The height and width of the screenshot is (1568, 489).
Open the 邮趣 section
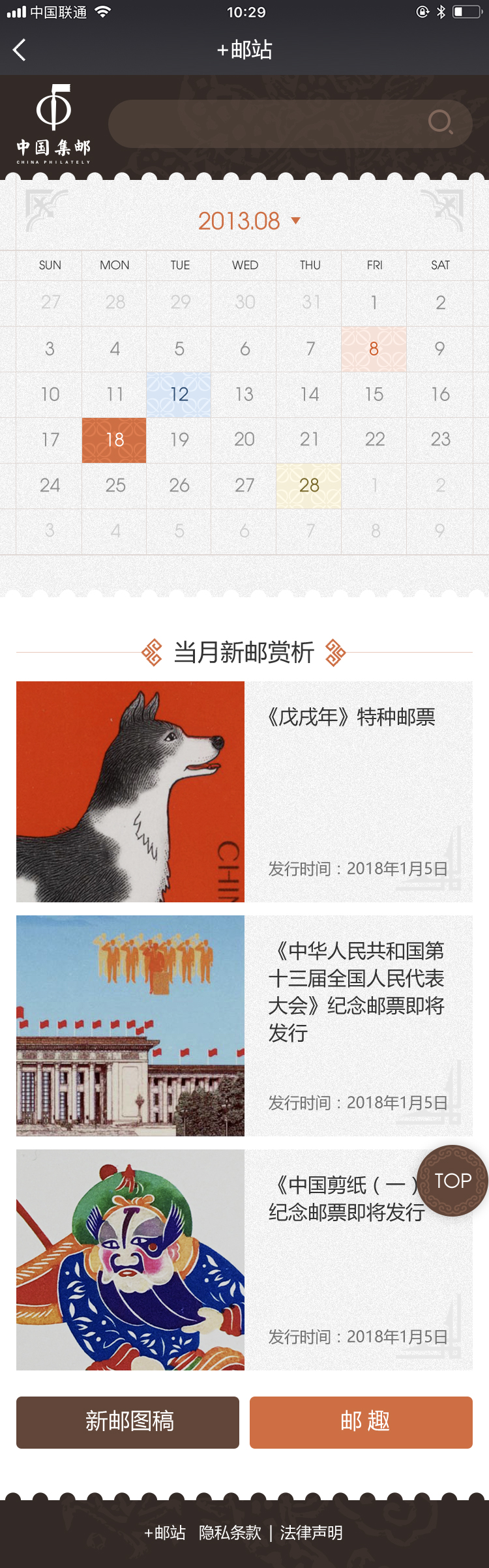click(x=361, y=1422)
